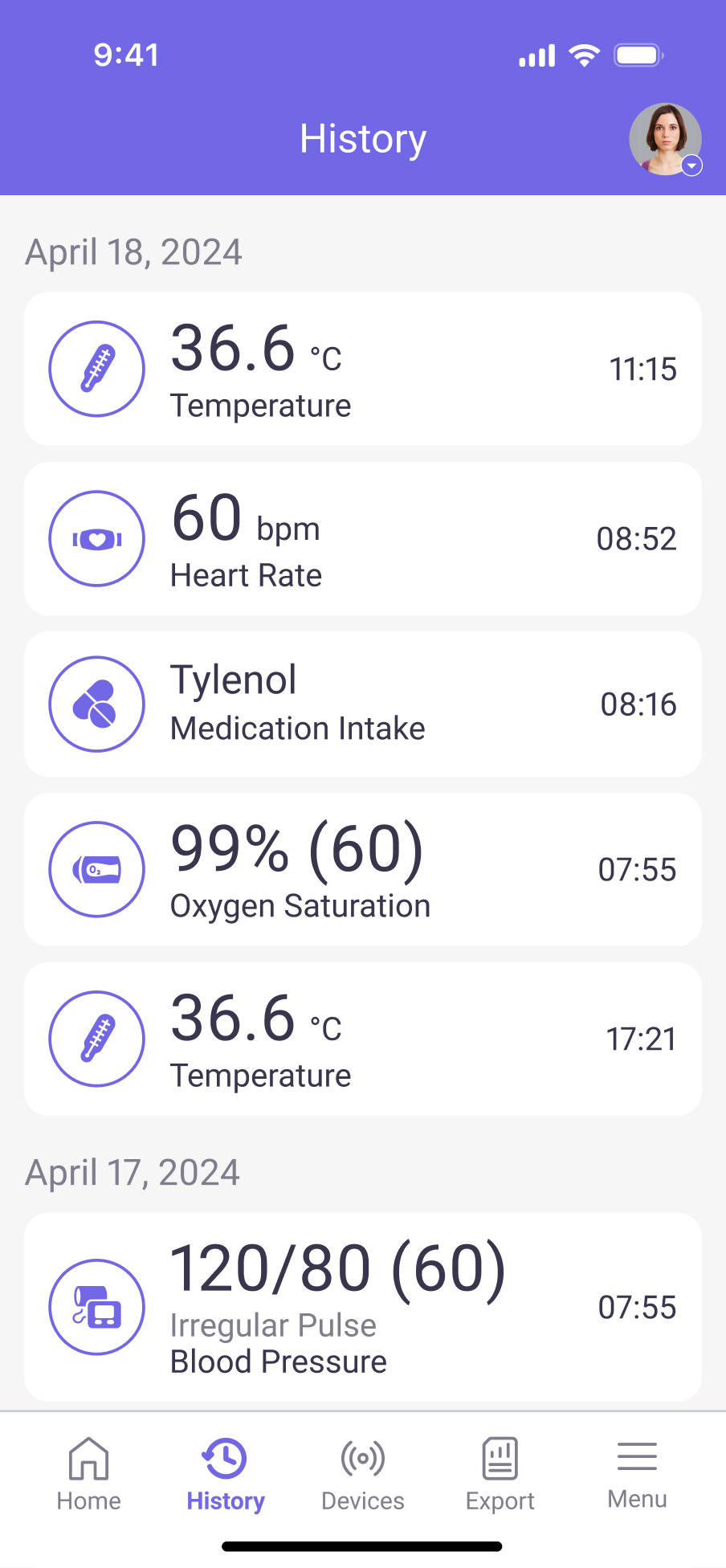Image resolution: width=726 pixels, height=1568 pixels.
Task: Select the April 17, 2024 date header
Action: tap(132, 1172)
